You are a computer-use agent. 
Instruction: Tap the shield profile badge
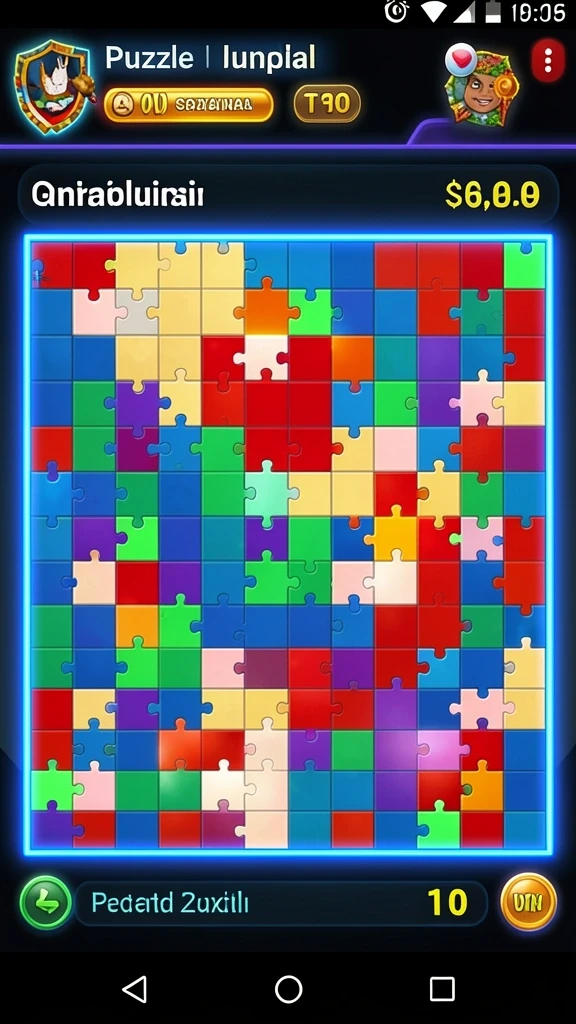[52, 86]
